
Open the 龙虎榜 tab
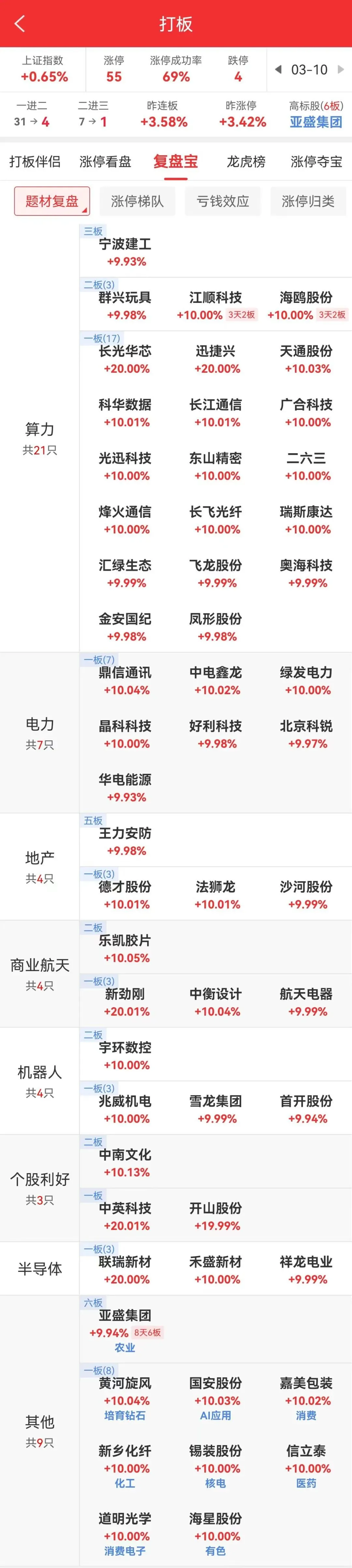246,161
